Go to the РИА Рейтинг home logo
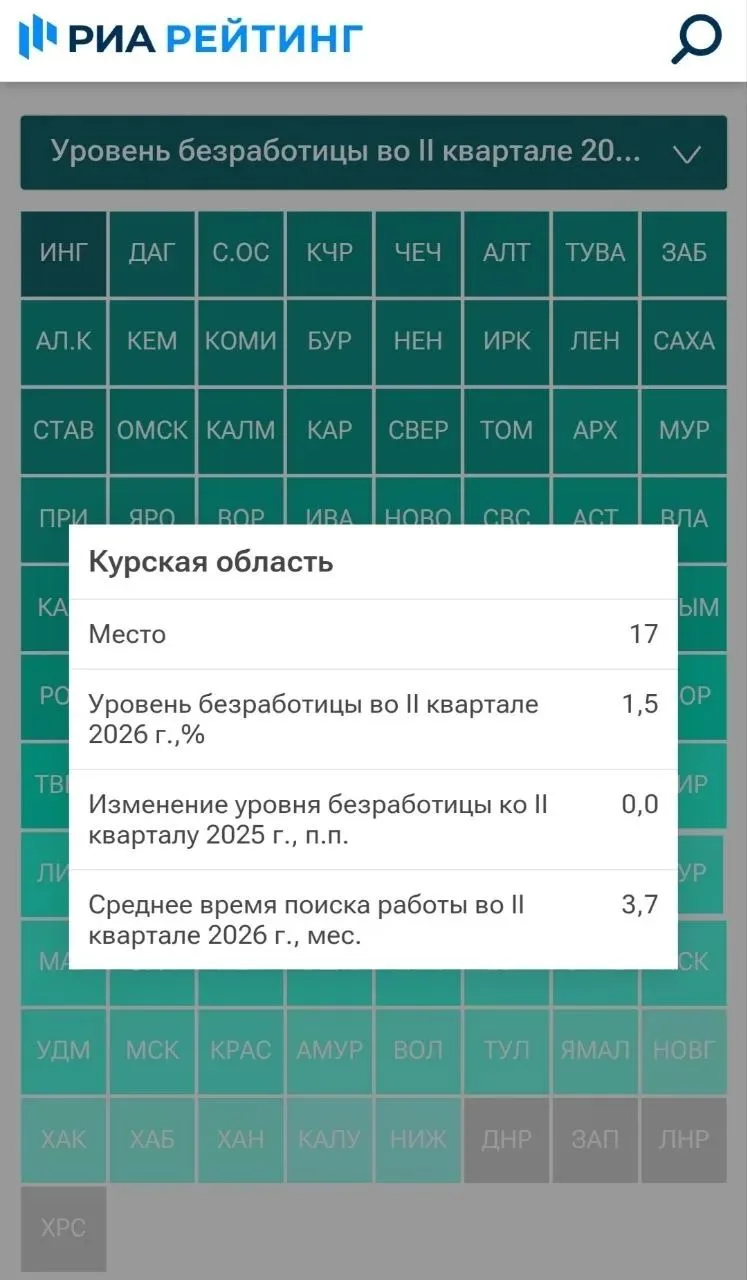Image resolution: width=747 pixels, height=1280 pixels. pos(190,38)
